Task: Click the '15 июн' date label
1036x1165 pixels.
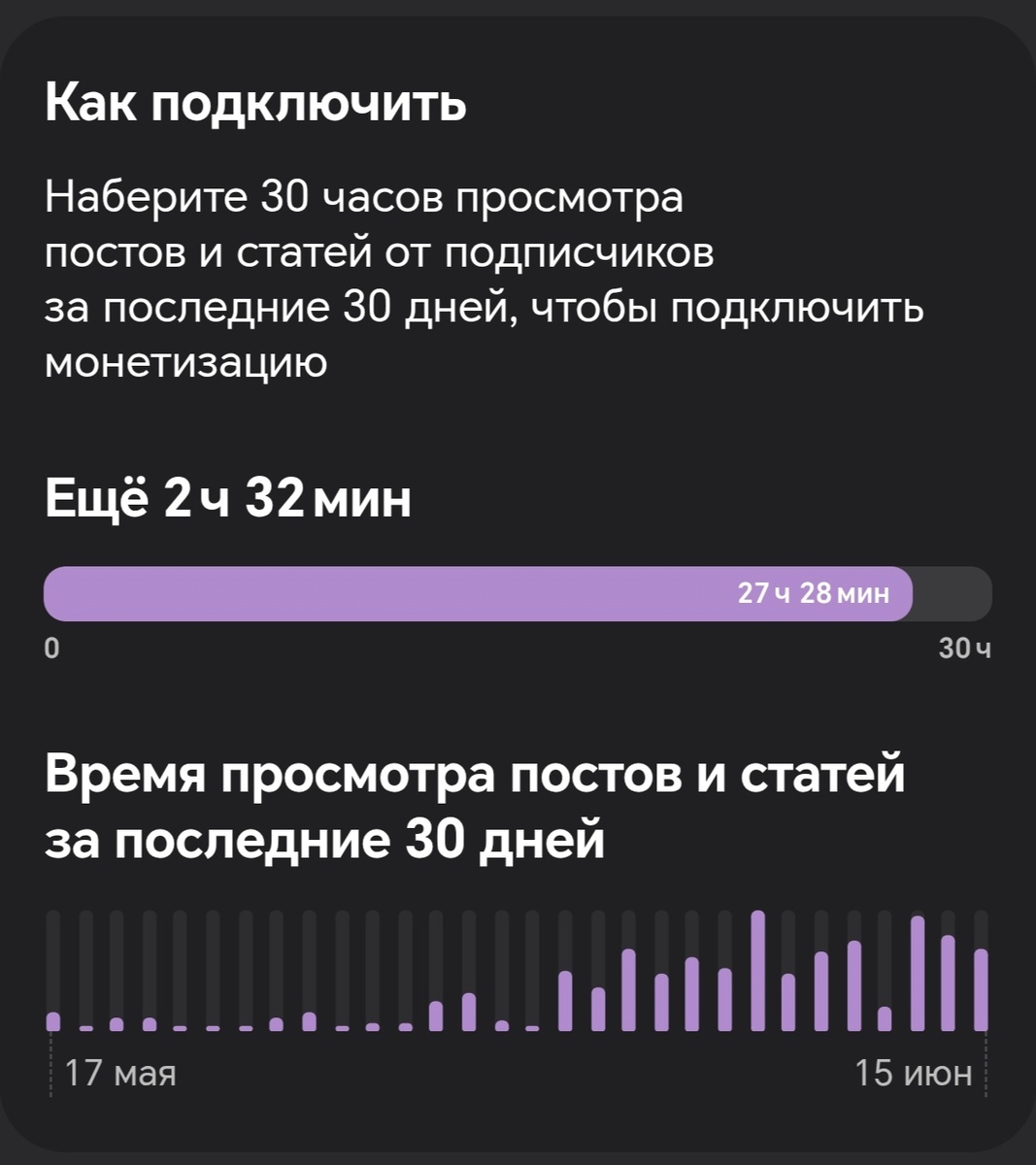Action: click(911, 1073)
